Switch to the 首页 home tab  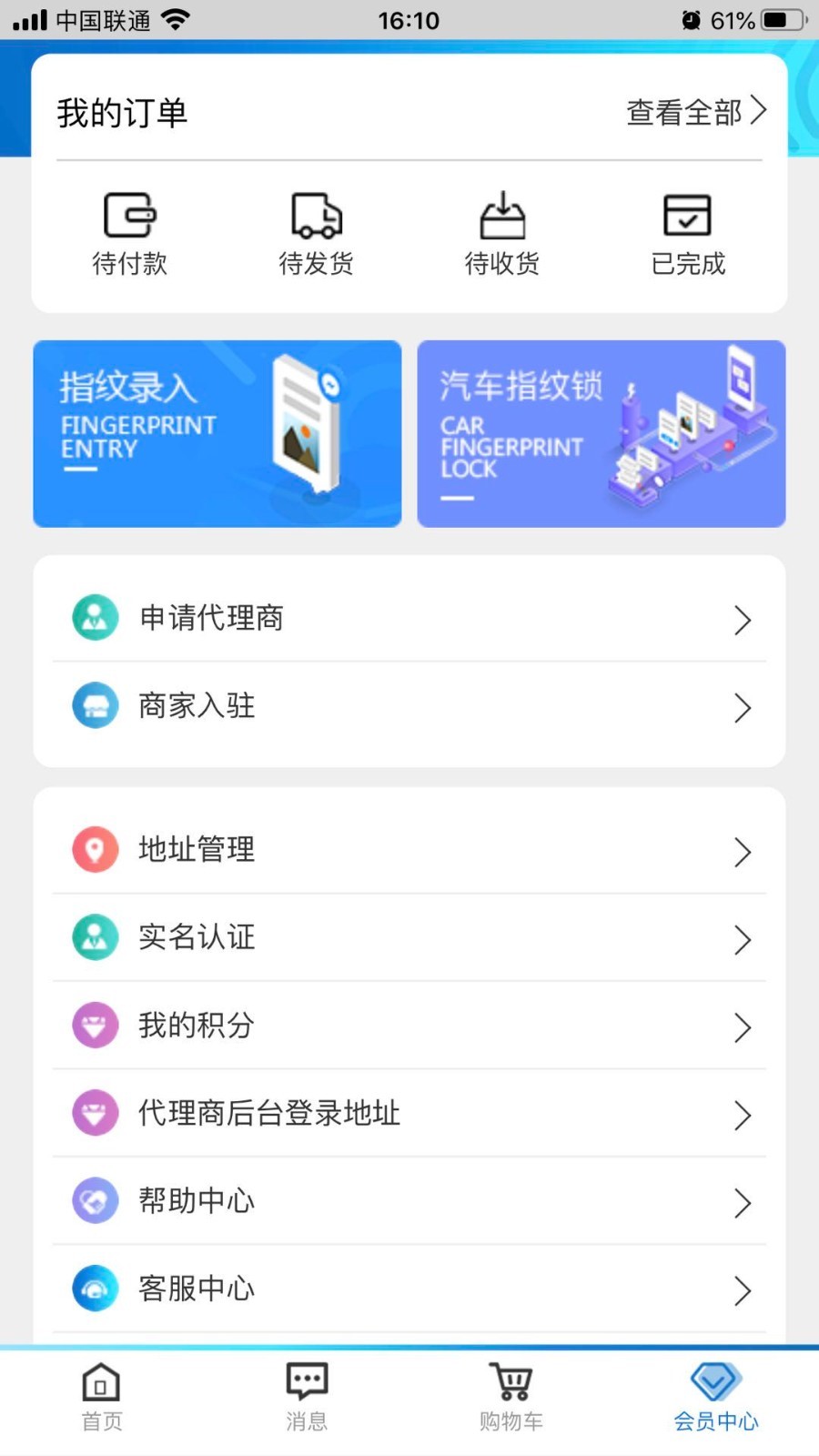point(102,1398)
